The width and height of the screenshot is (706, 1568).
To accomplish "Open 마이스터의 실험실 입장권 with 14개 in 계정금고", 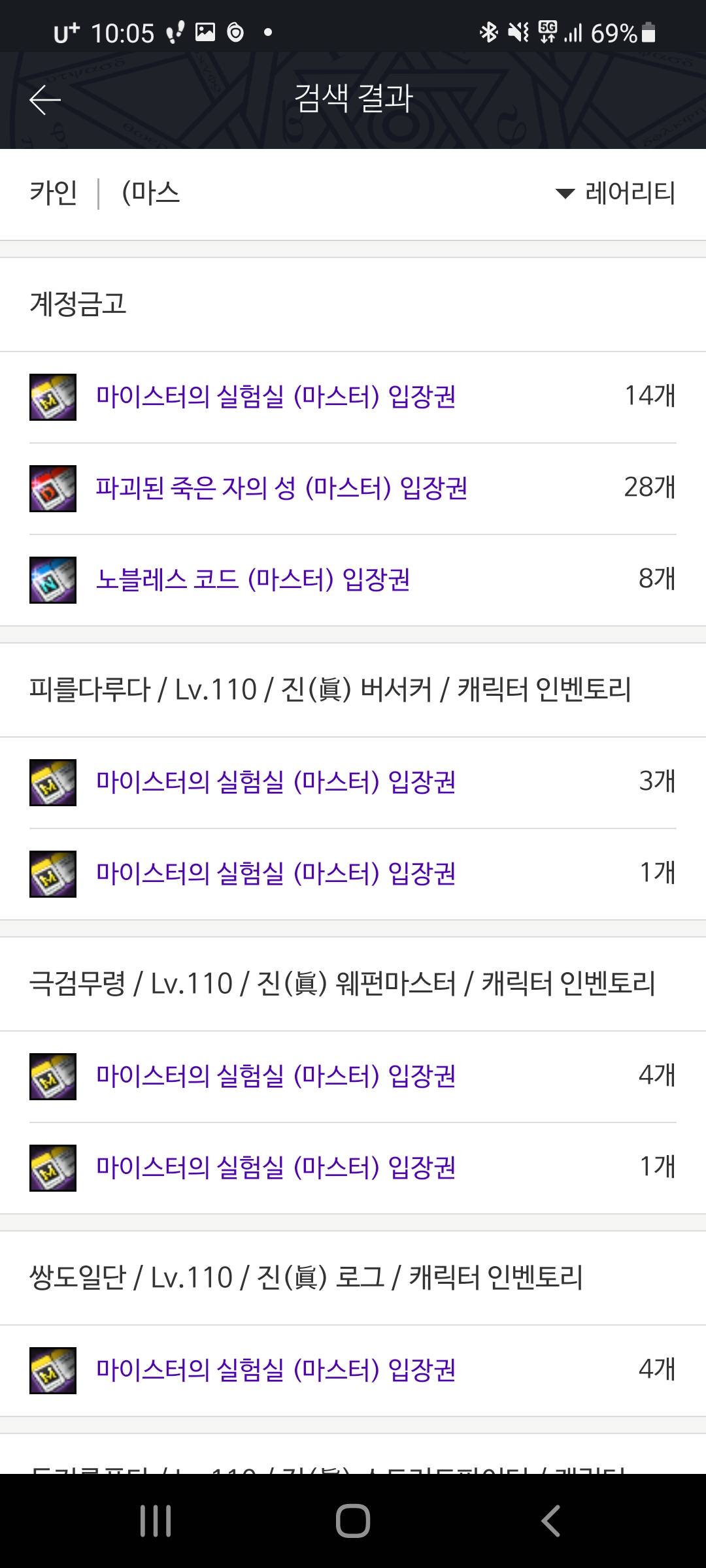I will click(275, 397).
